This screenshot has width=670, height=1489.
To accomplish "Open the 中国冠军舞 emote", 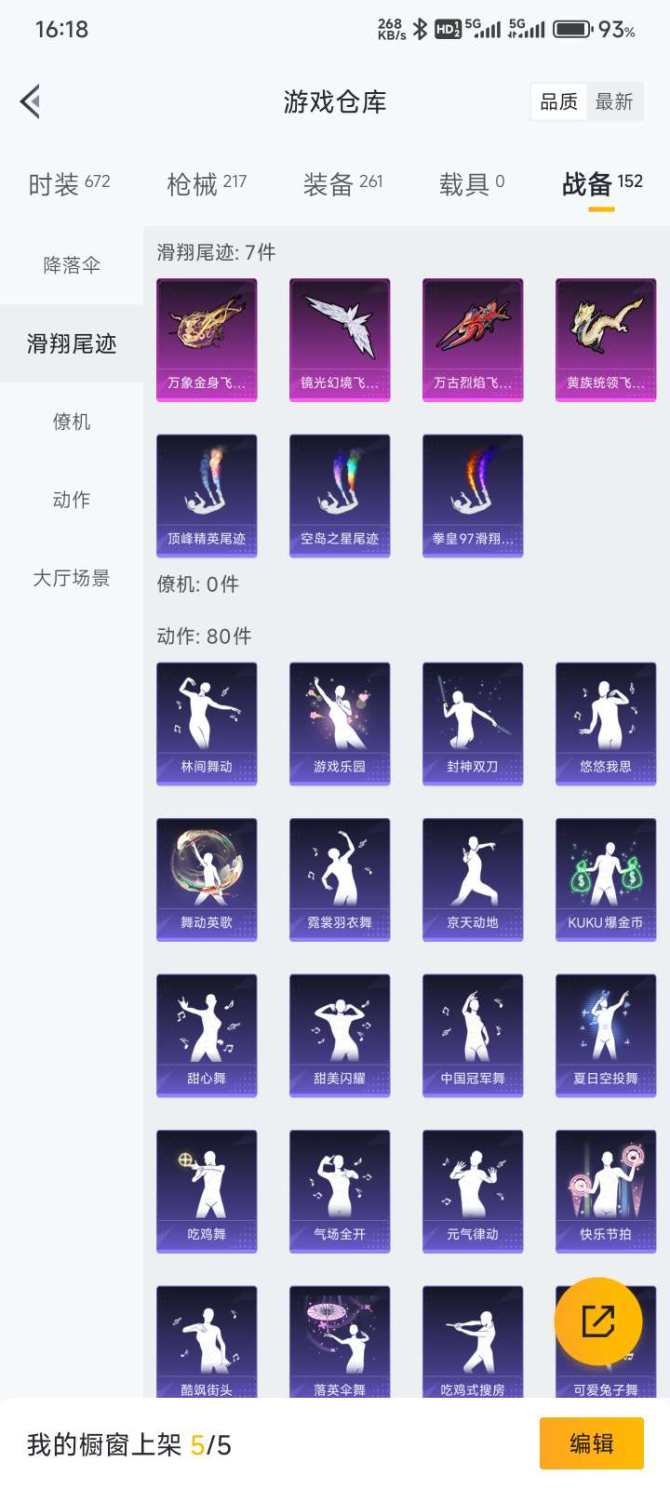I will point(473,1034).
